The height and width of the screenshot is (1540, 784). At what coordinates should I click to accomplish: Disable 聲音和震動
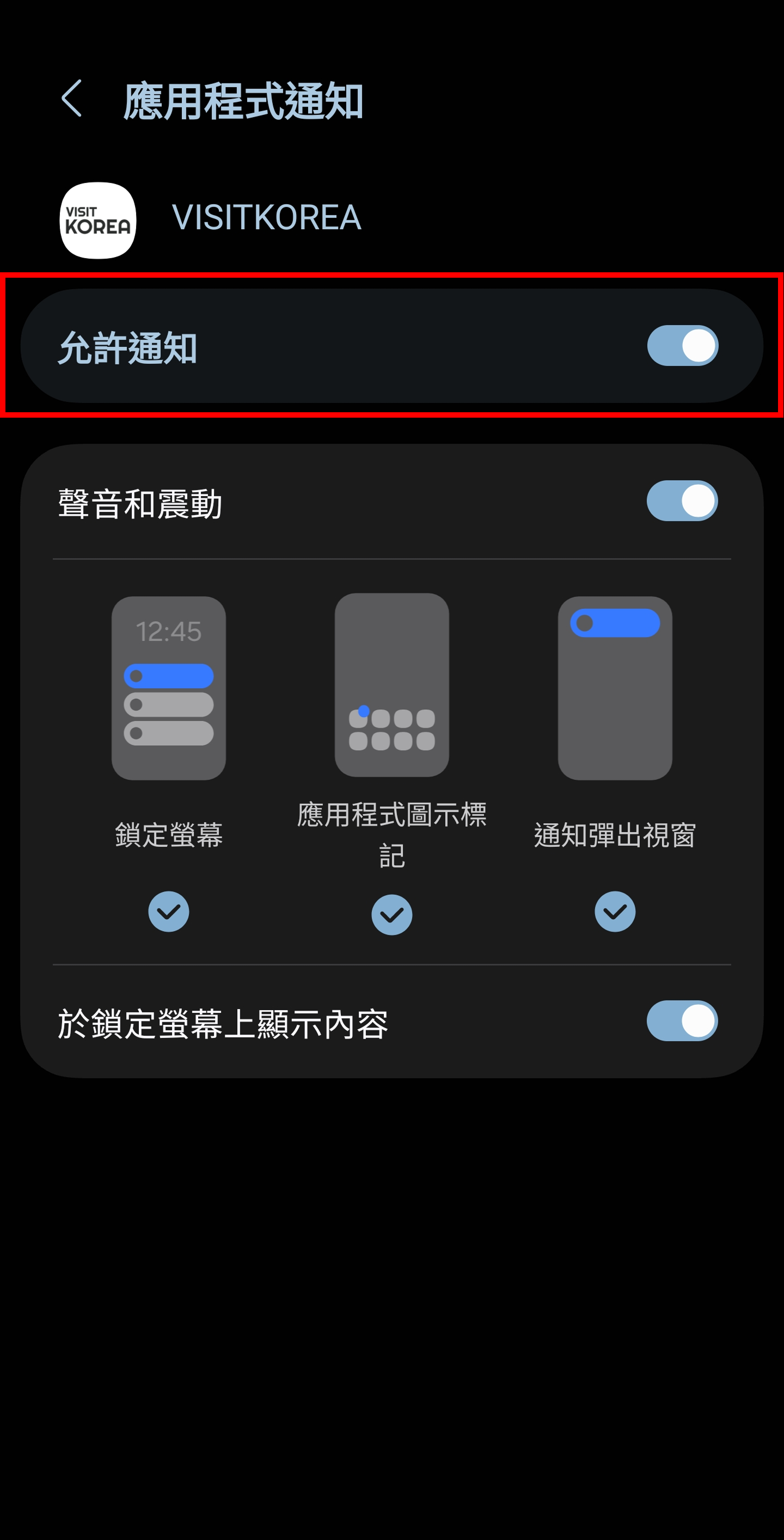coord(683,501)
